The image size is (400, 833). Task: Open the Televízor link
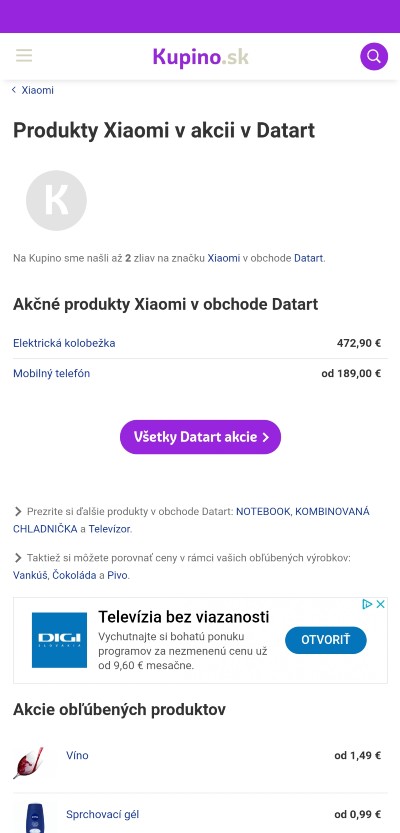coord(109,529)
